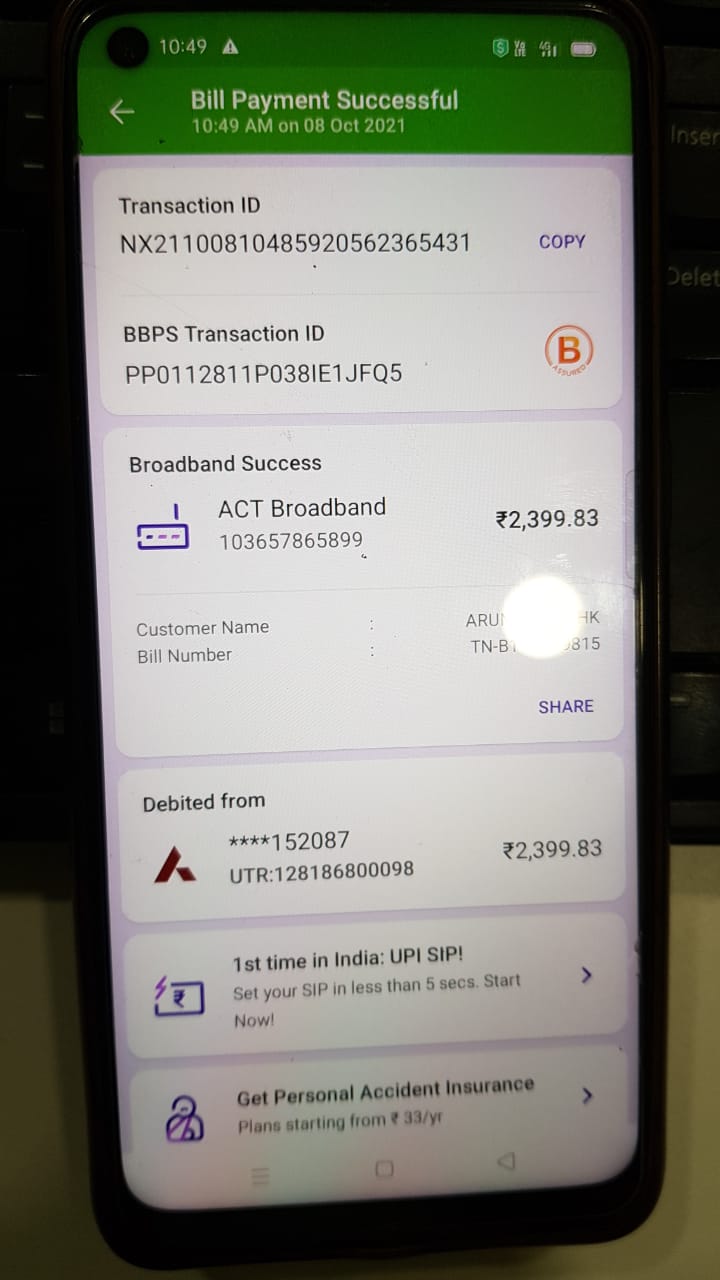Open the UPI SIP promotion

point(377,987)
